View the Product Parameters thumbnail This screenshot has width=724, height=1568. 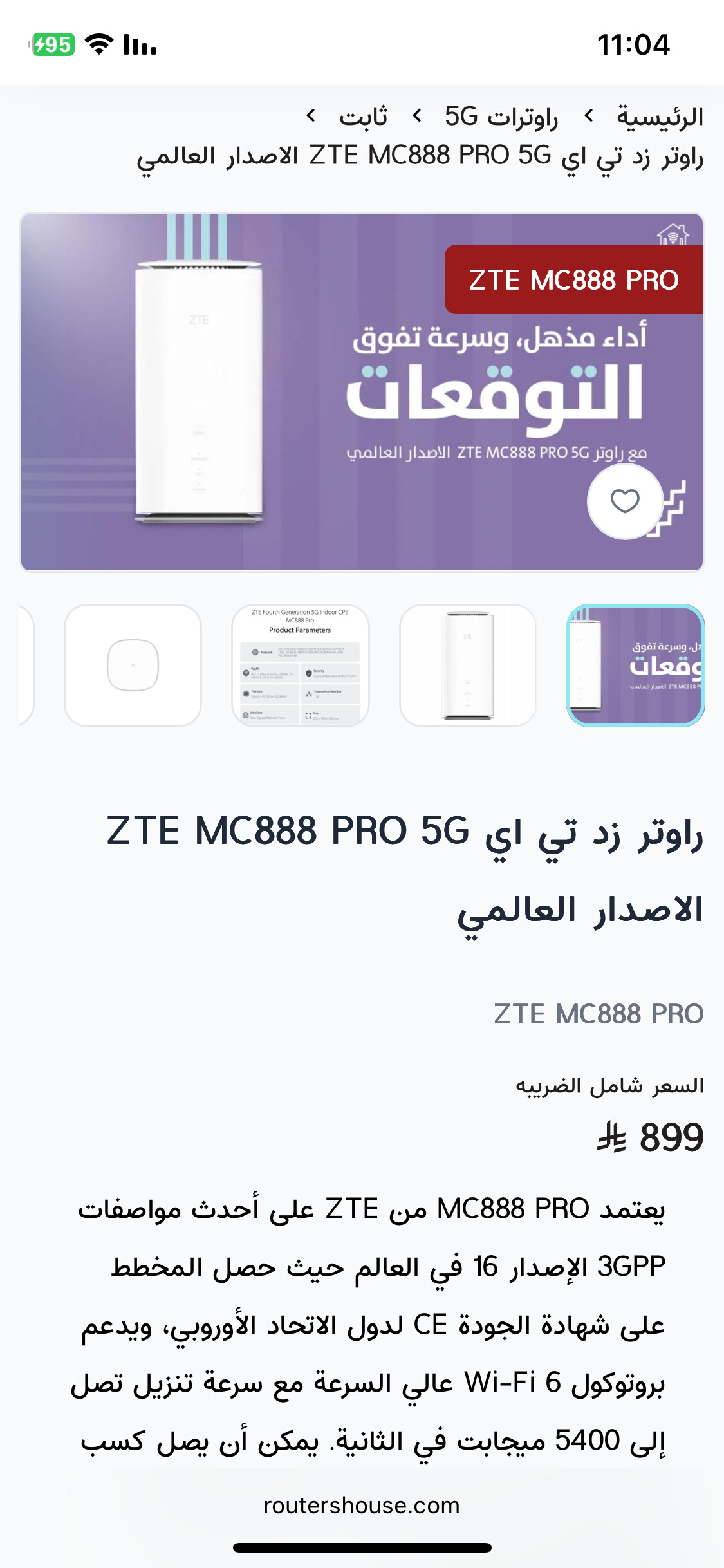[x=301, y=666]
